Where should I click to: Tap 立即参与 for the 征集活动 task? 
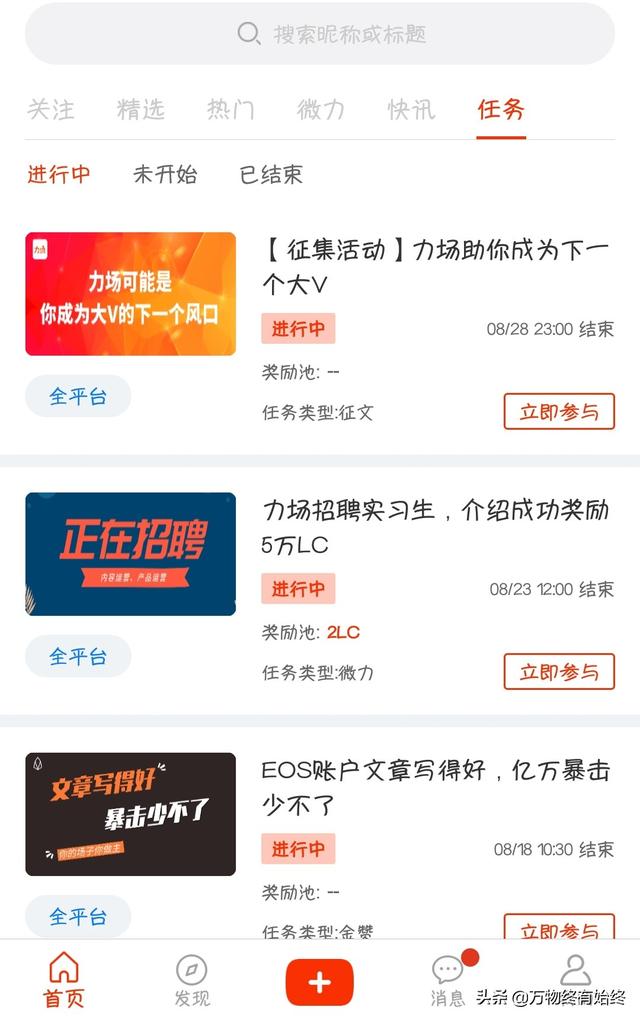(558, 412)
